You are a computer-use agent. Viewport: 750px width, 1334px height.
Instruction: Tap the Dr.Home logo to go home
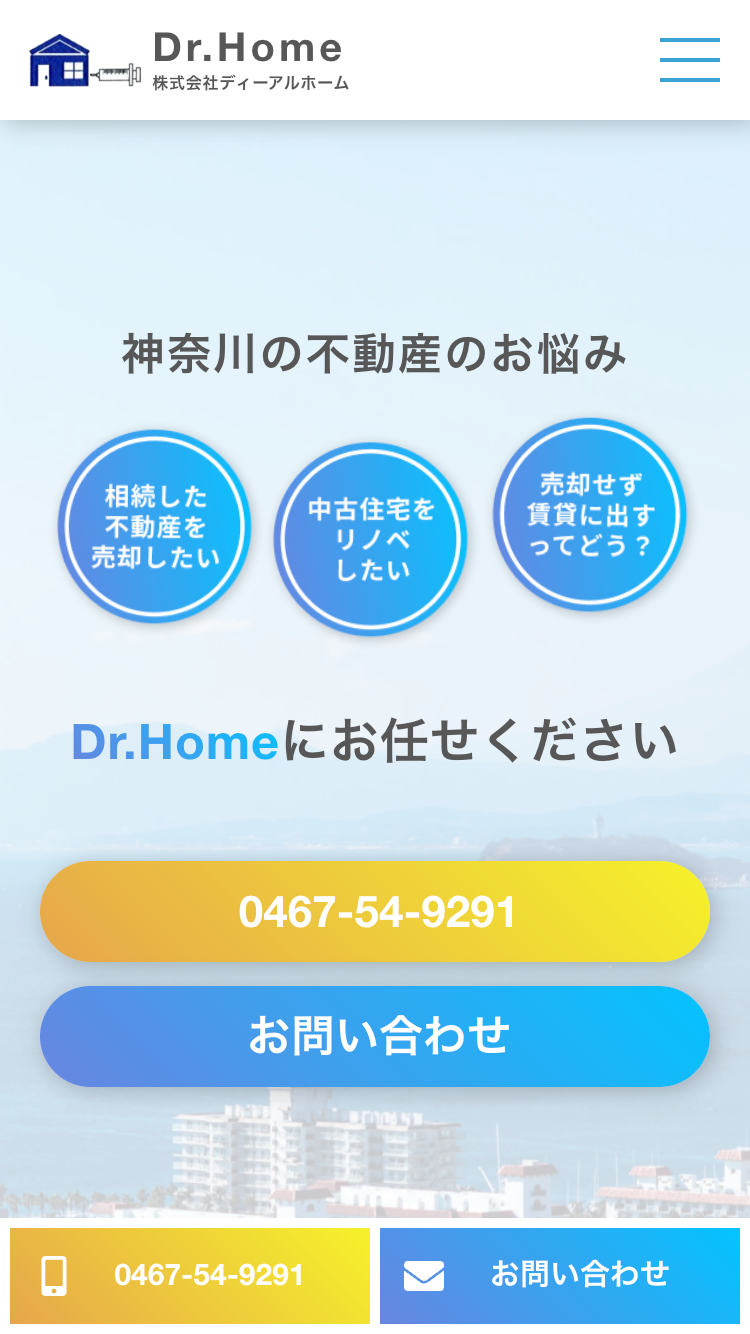(189, 61)
